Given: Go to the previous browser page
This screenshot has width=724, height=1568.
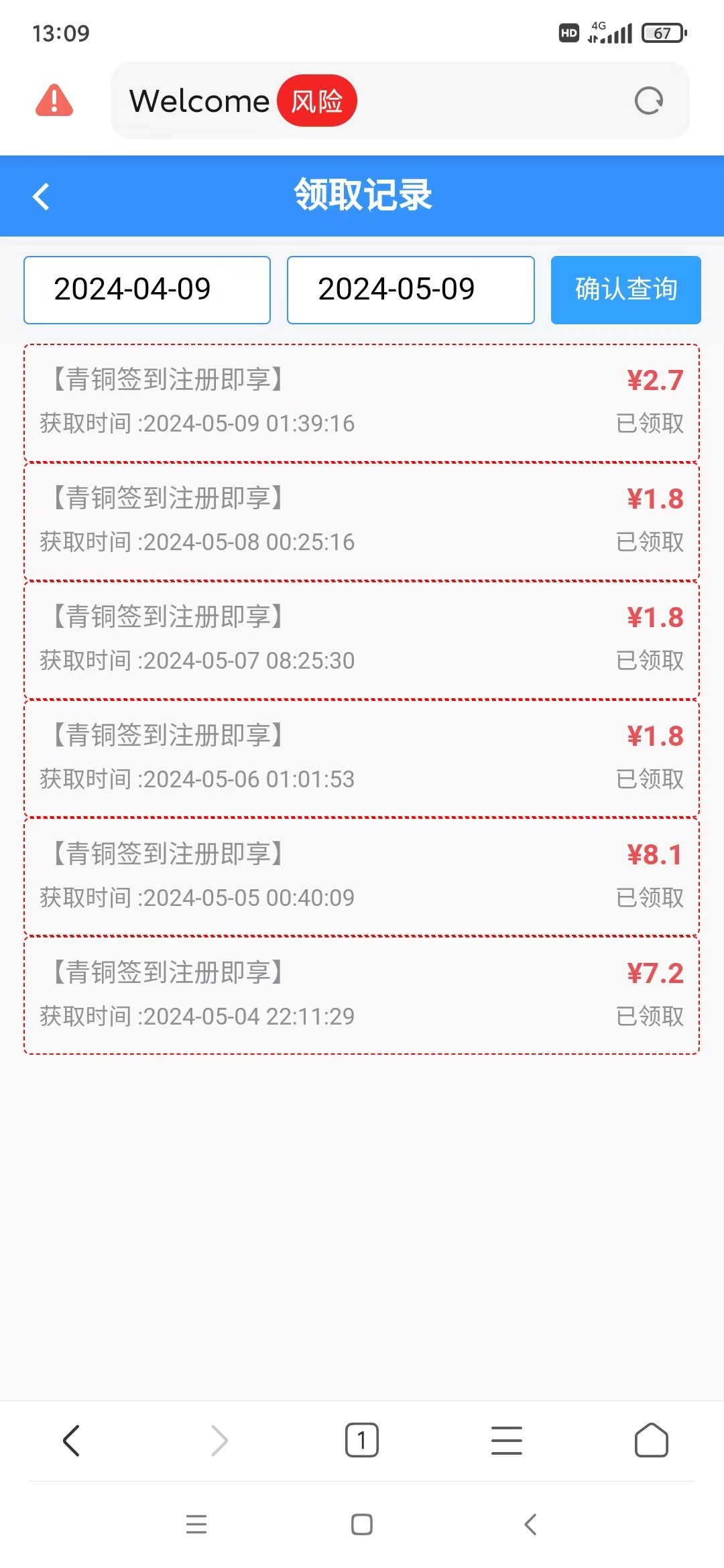Looking at the screenshot, I should [x=71, y=1440].
